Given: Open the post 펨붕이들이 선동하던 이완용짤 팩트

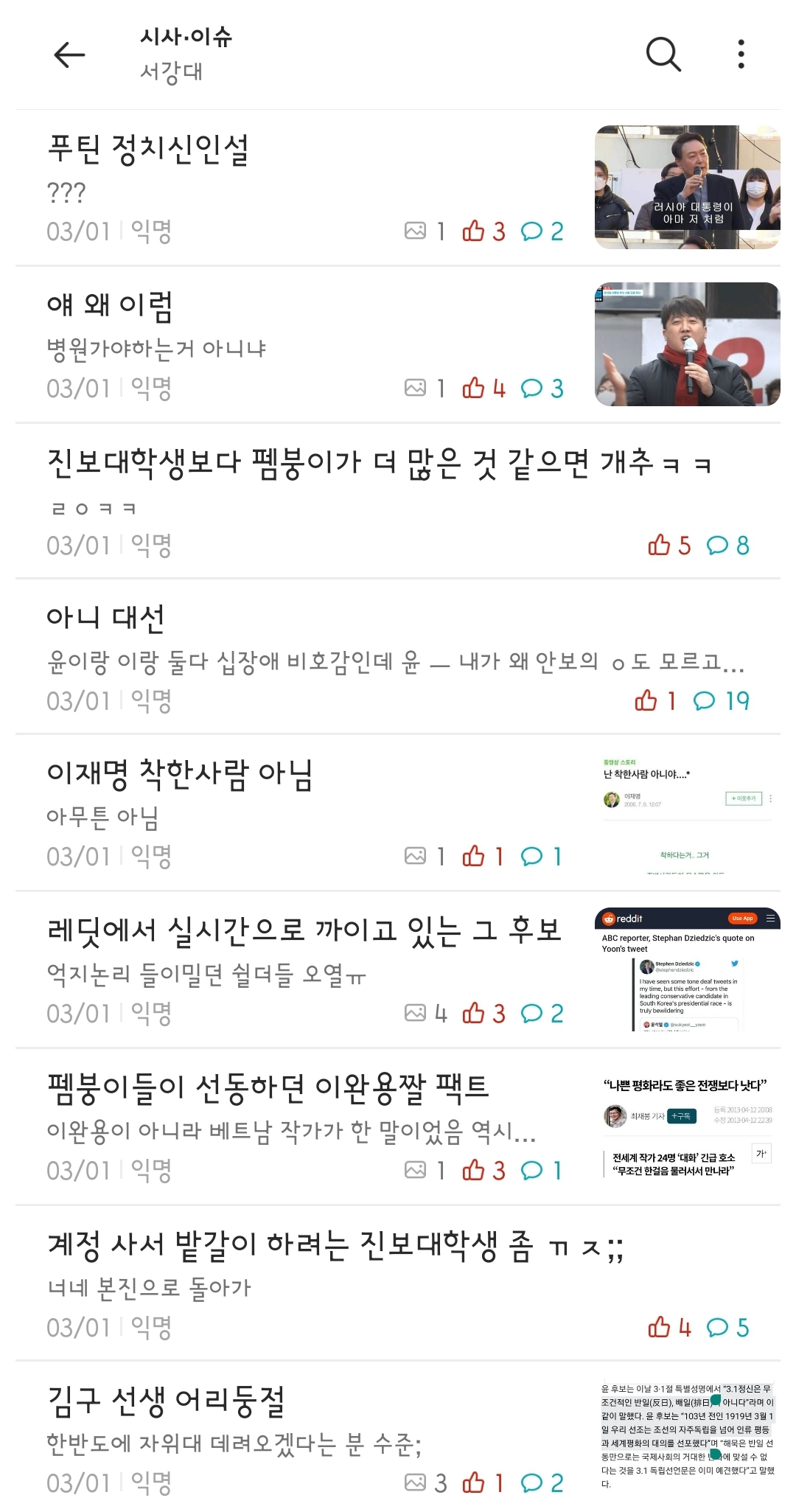Looking at the screenshot, I should pyautogui.click(x=398, y=1126).
